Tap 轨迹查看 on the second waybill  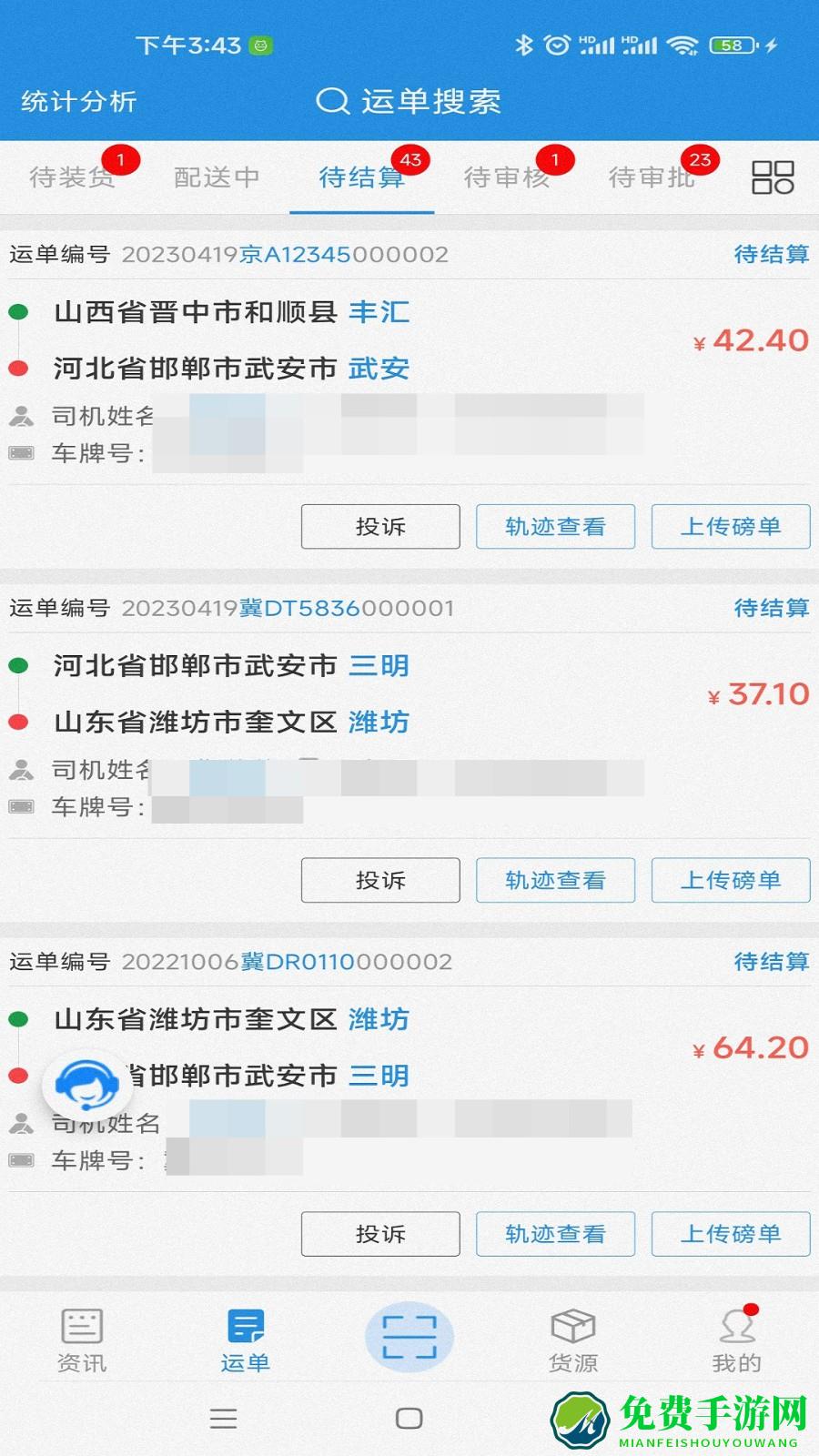click(554, 880)
